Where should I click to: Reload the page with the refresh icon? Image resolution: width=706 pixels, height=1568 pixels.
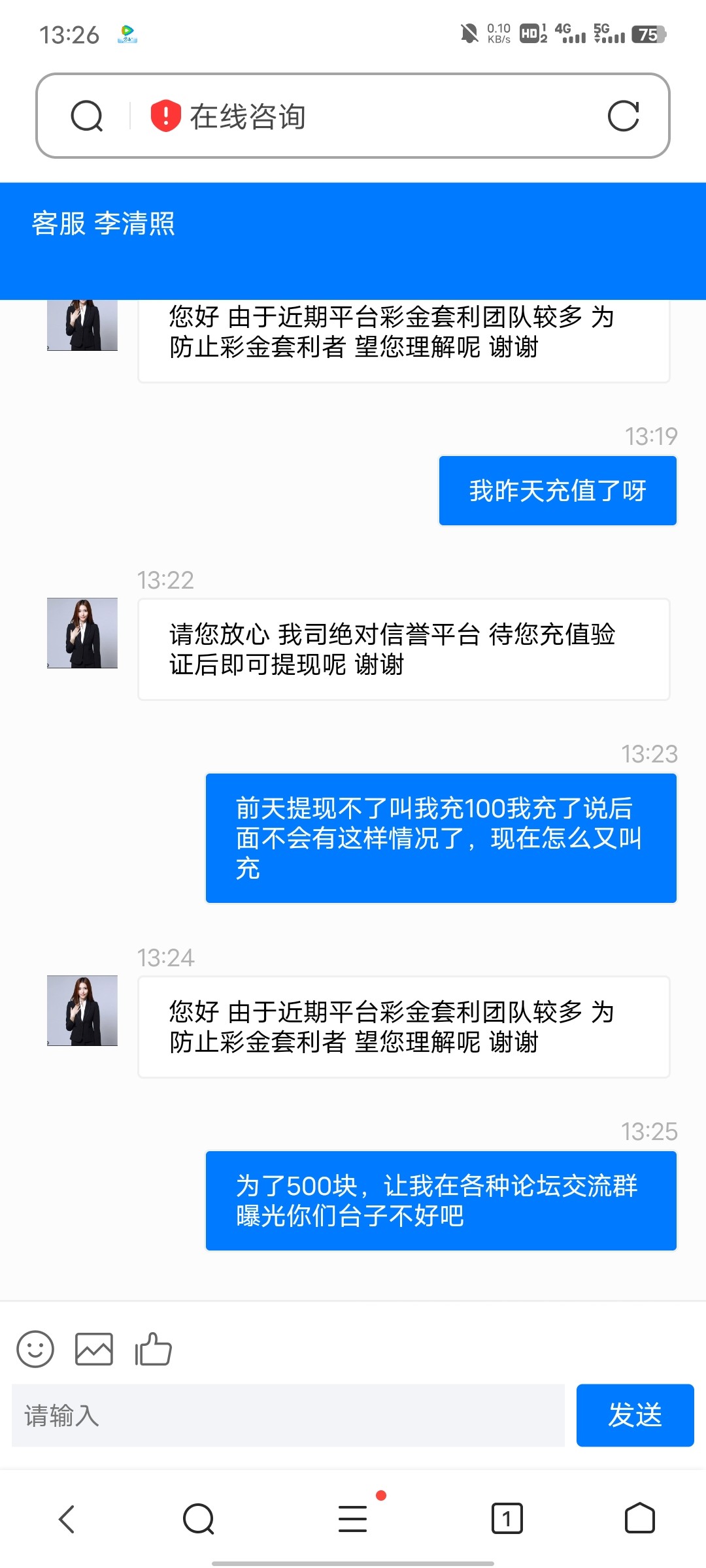coord(623,116)
